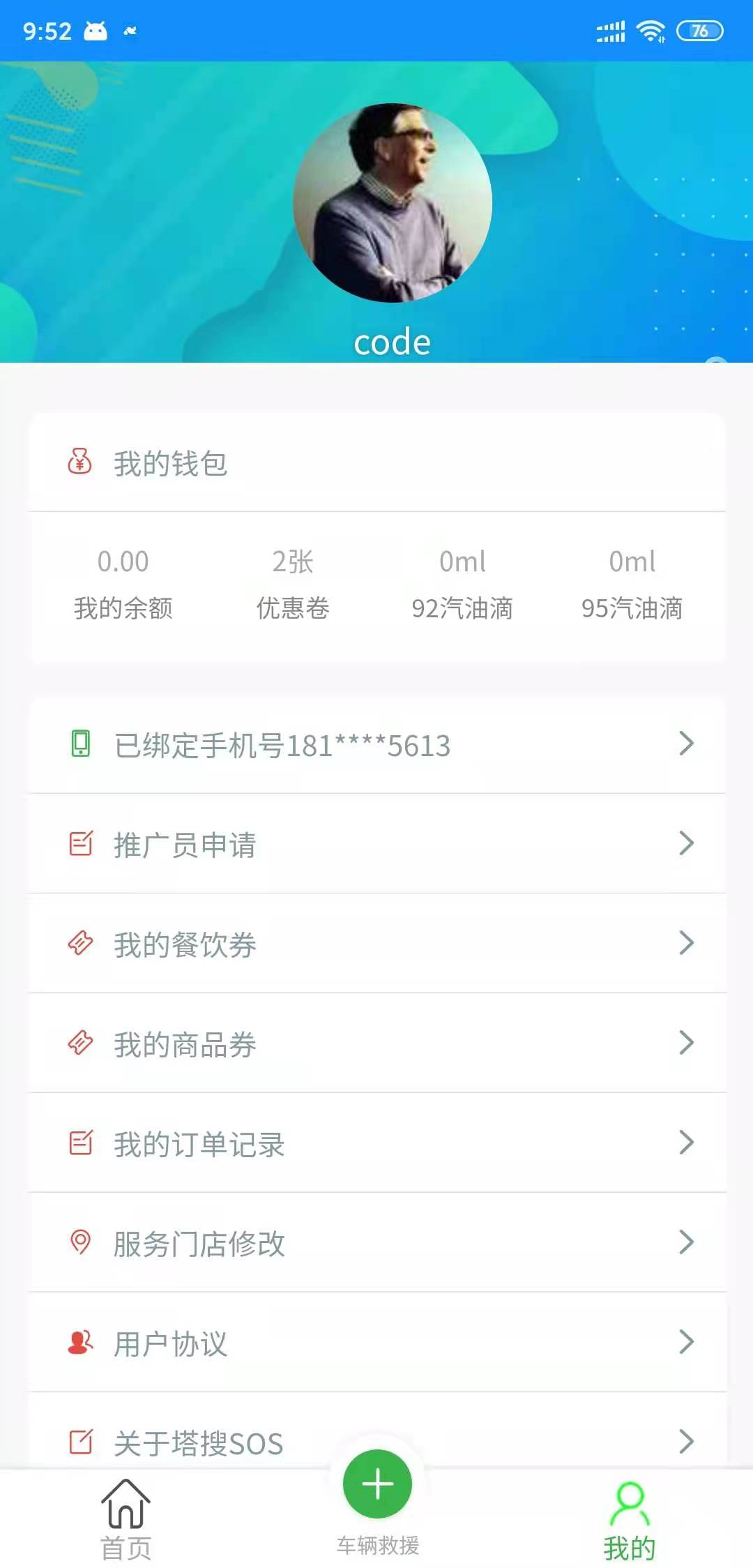Open 服务门店修改 store settings

point(376,1243)
